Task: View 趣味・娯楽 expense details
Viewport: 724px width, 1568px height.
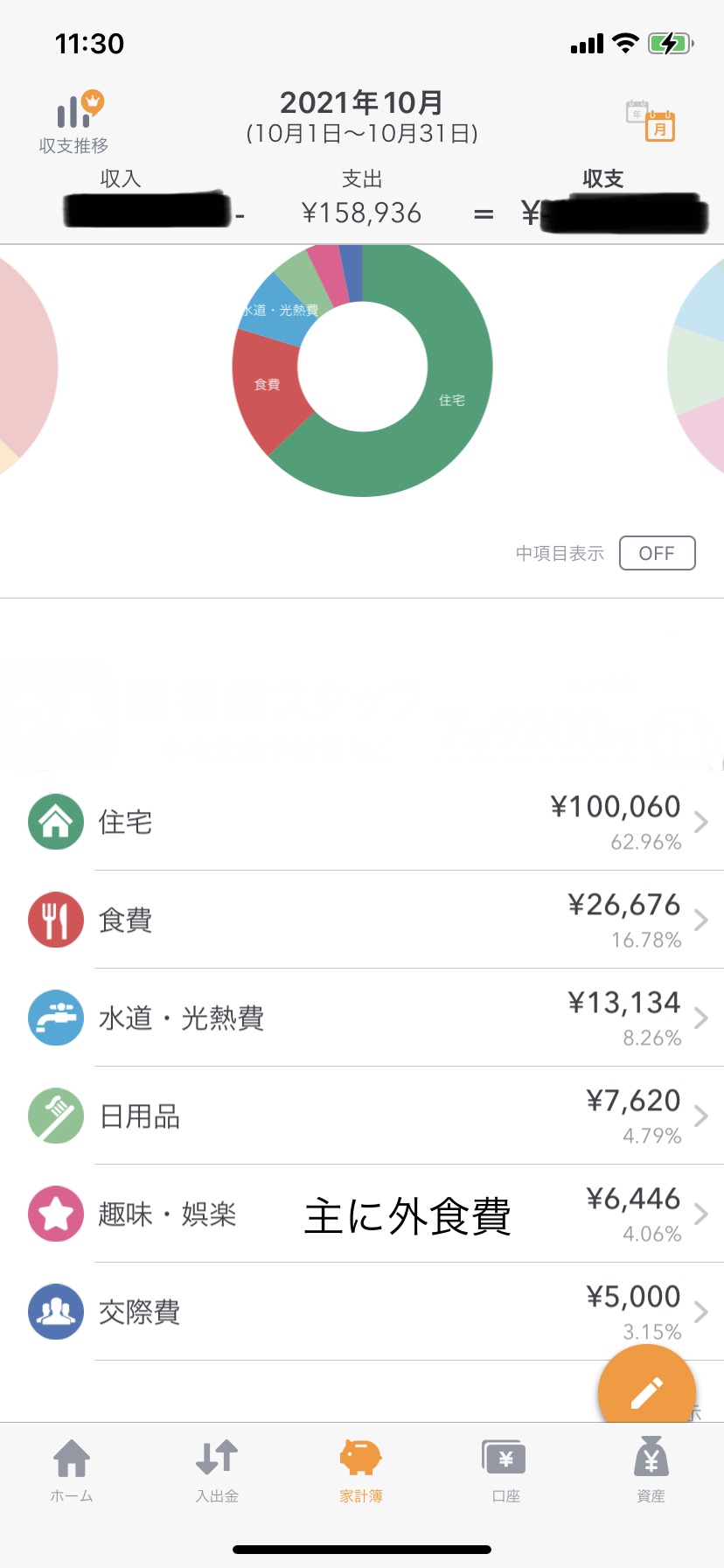Action: pyautogui.click(x=362, y=1214)
